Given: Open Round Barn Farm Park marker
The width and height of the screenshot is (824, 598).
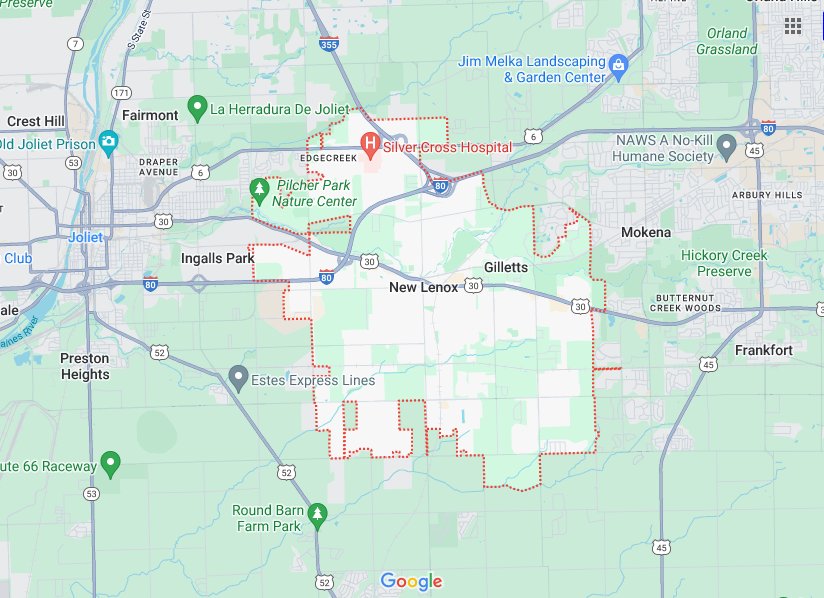Looking at the screenshot, I should [317, 515].
